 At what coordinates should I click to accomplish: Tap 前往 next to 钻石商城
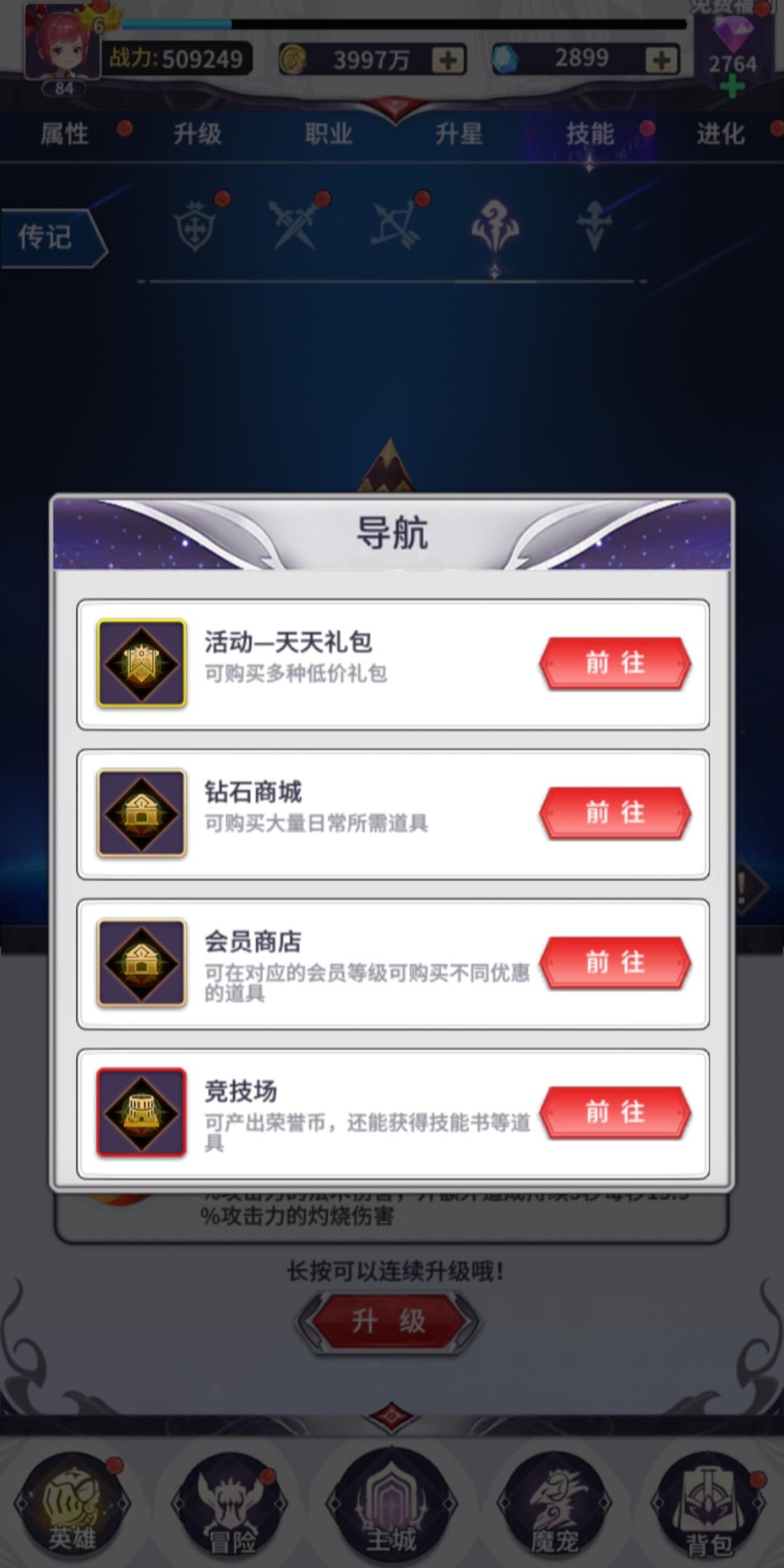click(x=614, y=812)
